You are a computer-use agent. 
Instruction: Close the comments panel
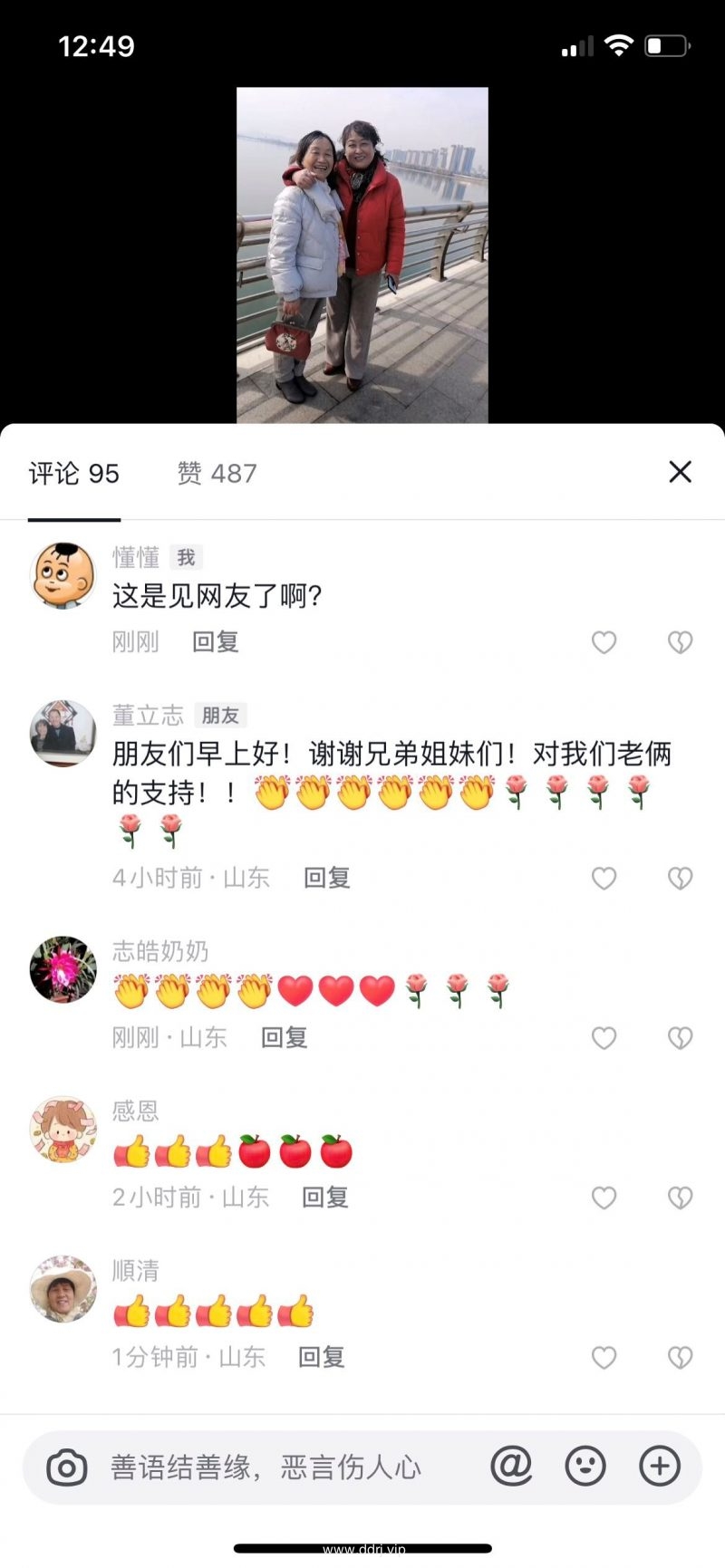point(680,472)
